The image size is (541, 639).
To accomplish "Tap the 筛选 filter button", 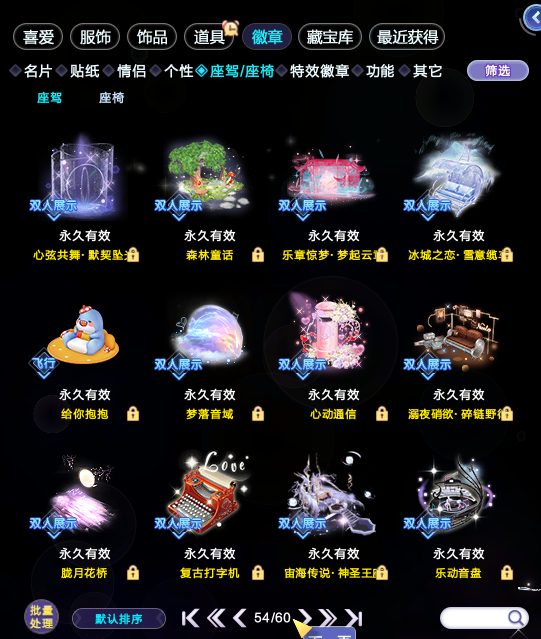I will 497,71.
